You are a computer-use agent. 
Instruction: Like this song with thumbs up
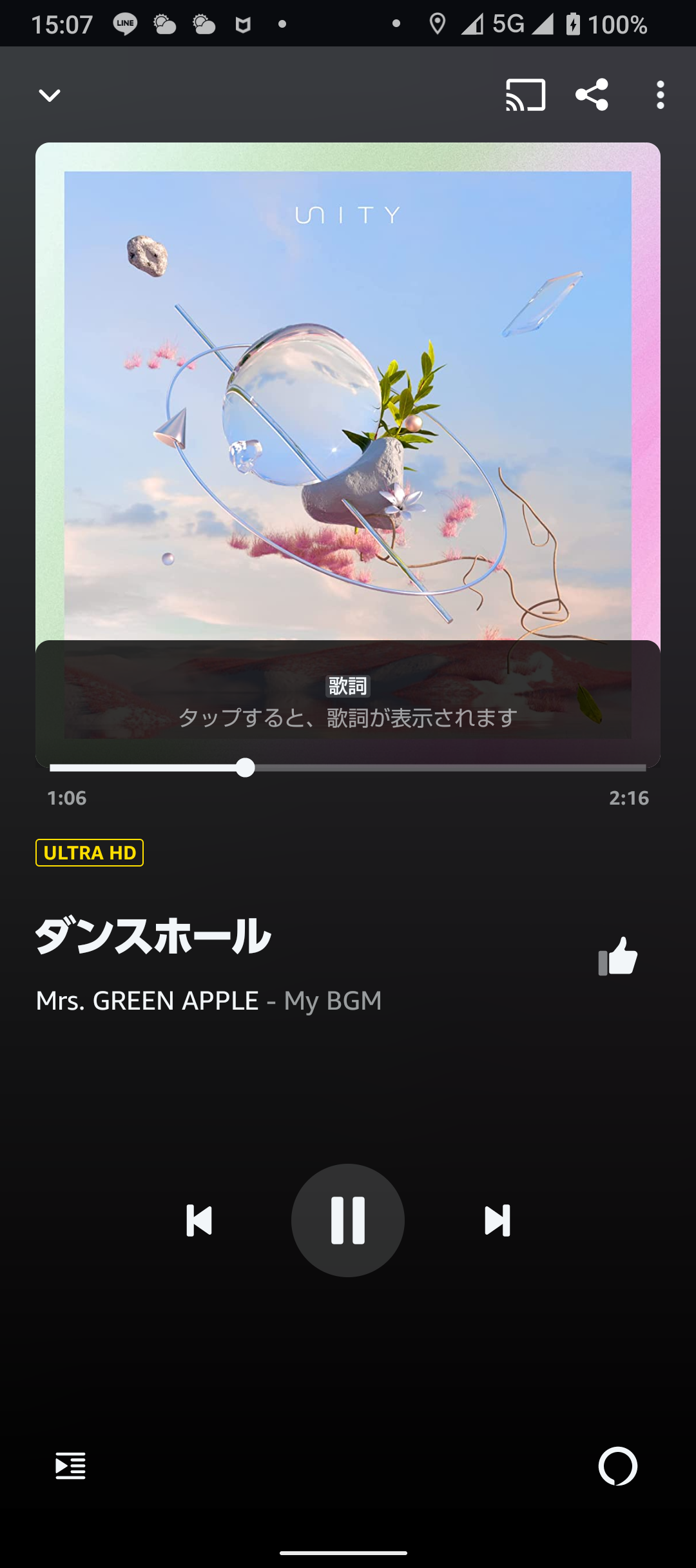point(618,956)
